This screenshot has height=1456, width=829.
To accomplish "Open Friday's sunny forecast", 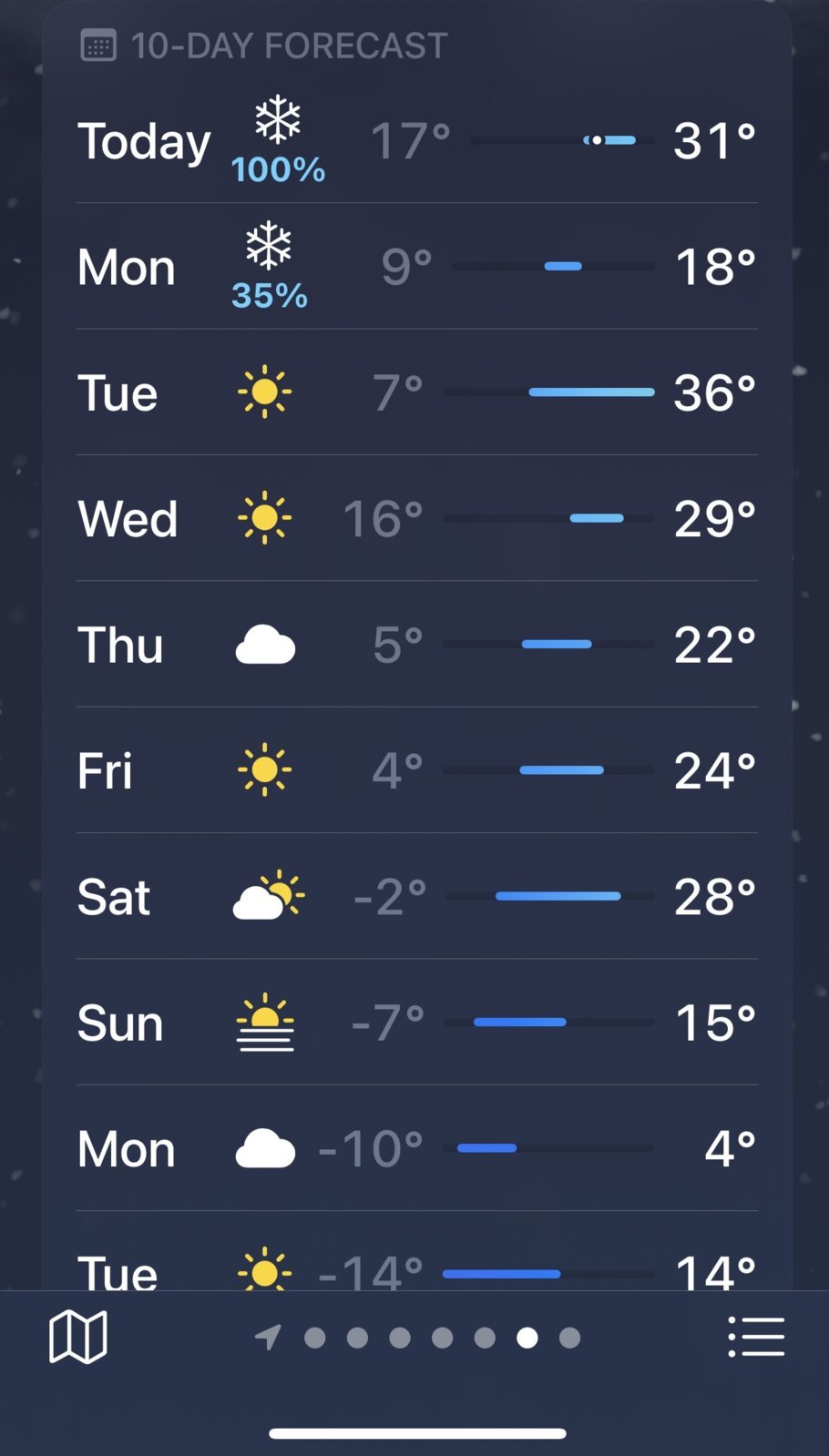I will [416, 770].
